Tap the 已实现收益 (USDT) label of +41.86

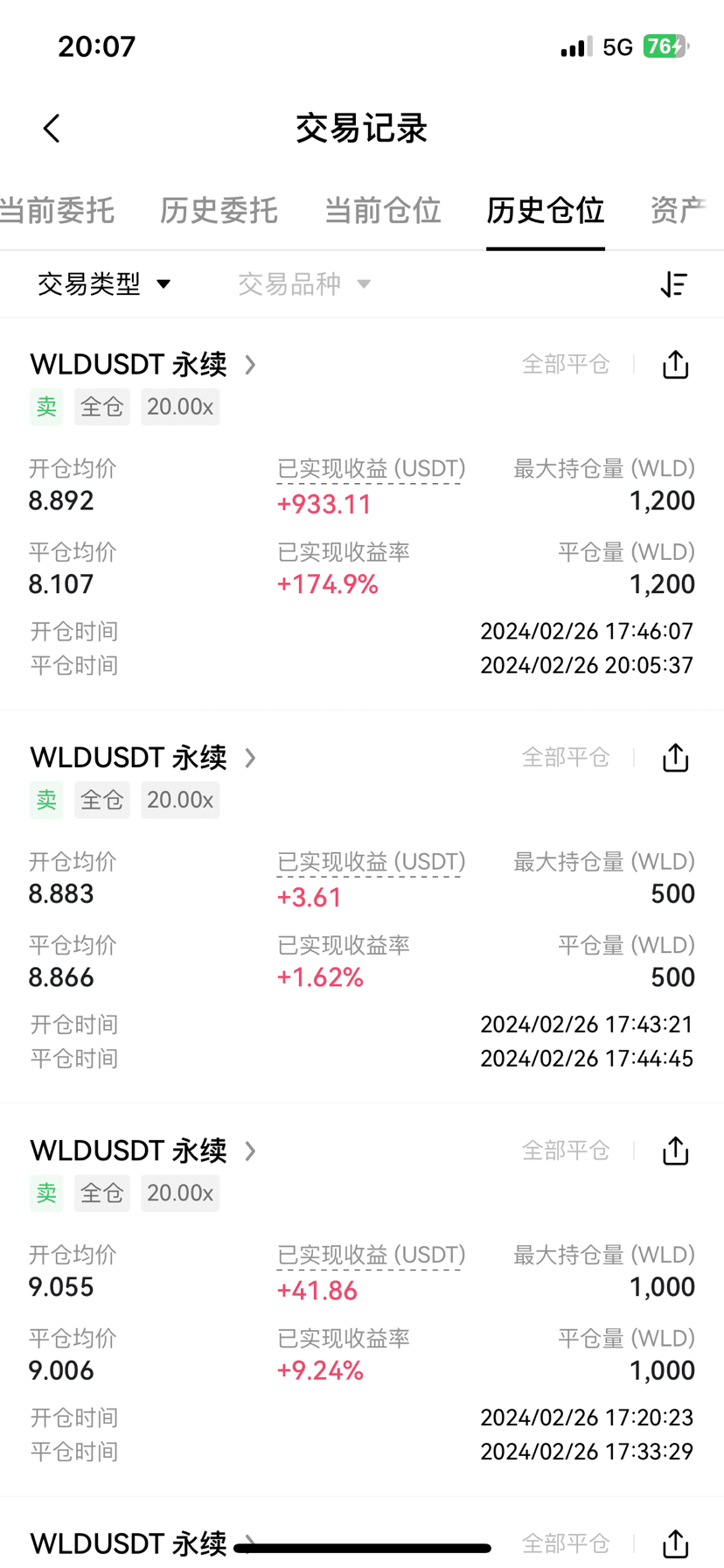coord(371,1255)
